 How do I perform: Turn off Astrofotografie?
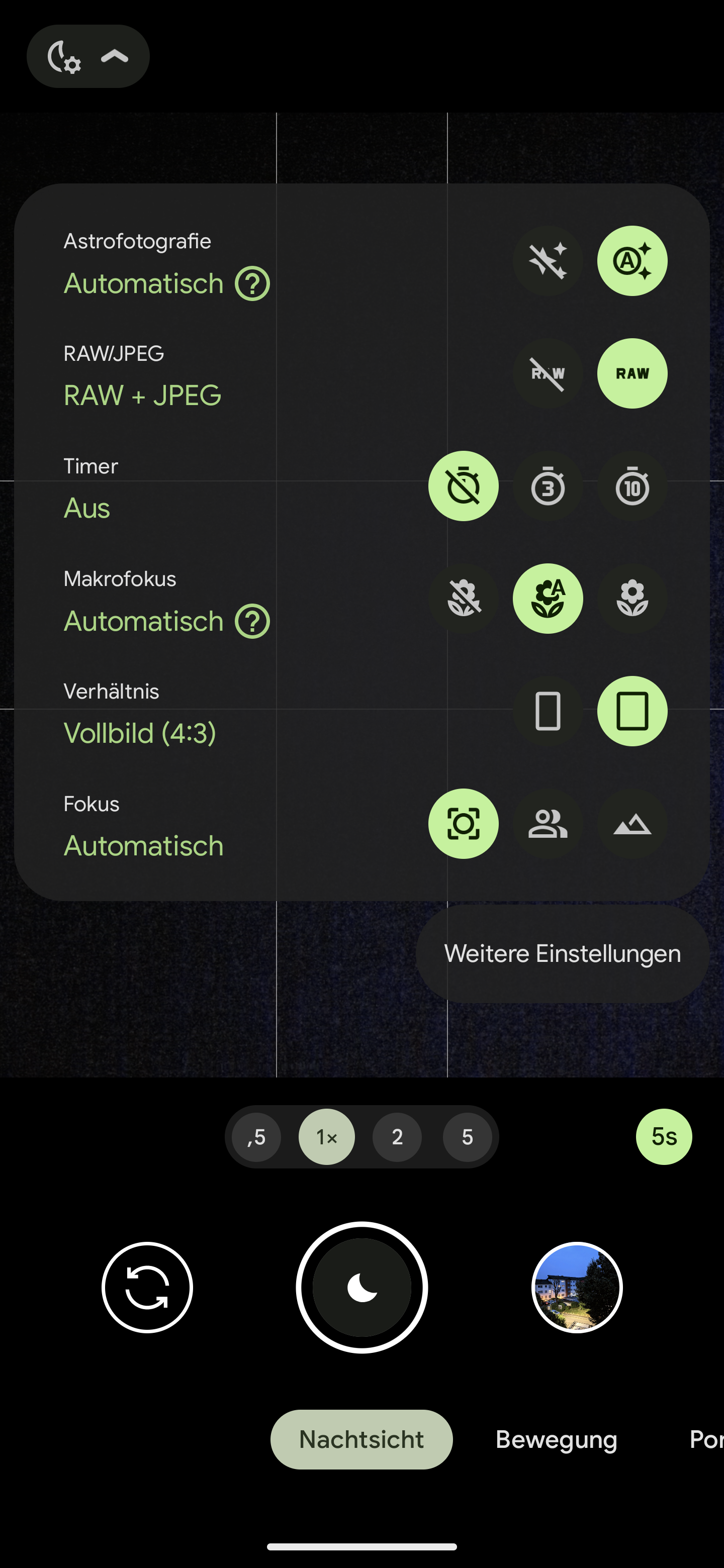pyautogui.click(x=548, y=261)
